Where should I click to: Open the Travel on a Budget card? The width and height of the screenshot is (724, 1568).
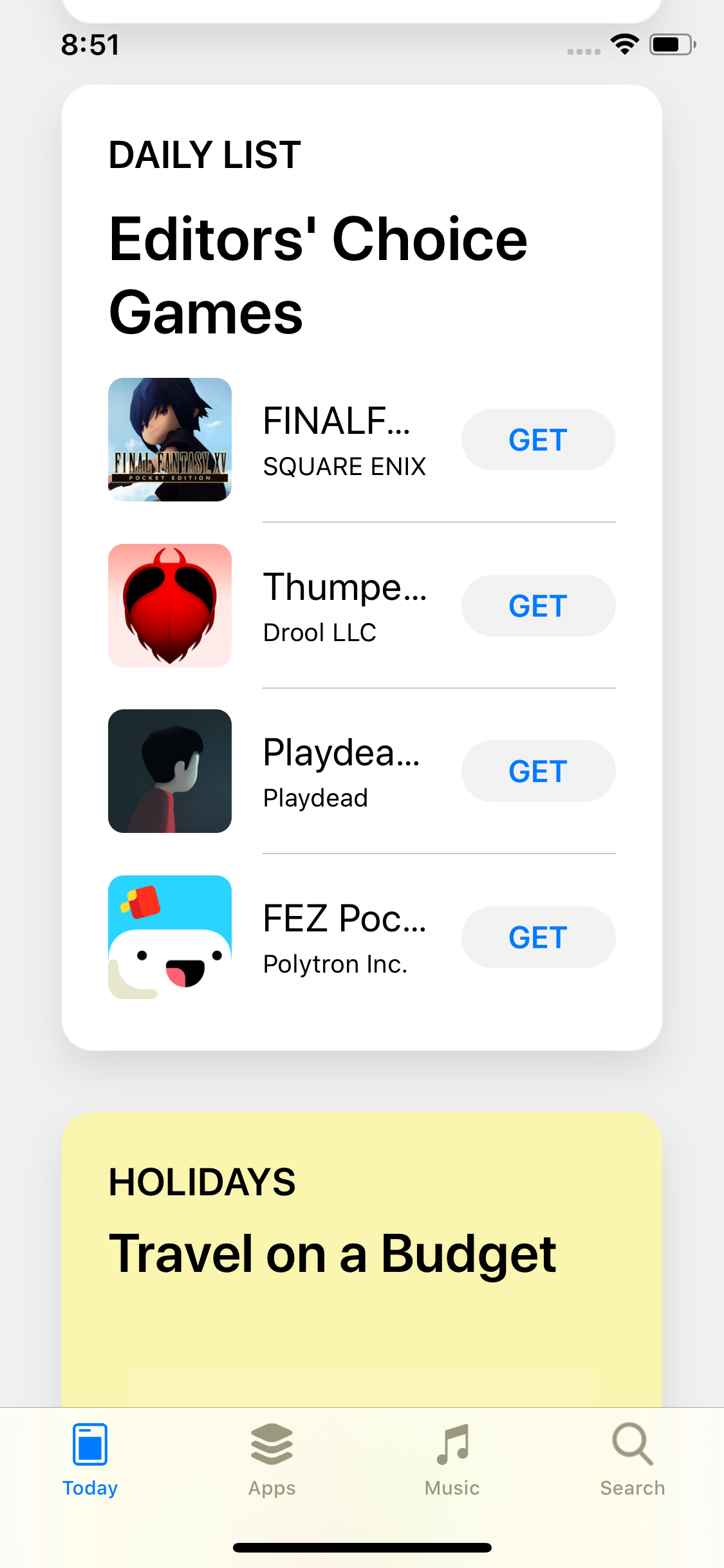point(362,1255)
